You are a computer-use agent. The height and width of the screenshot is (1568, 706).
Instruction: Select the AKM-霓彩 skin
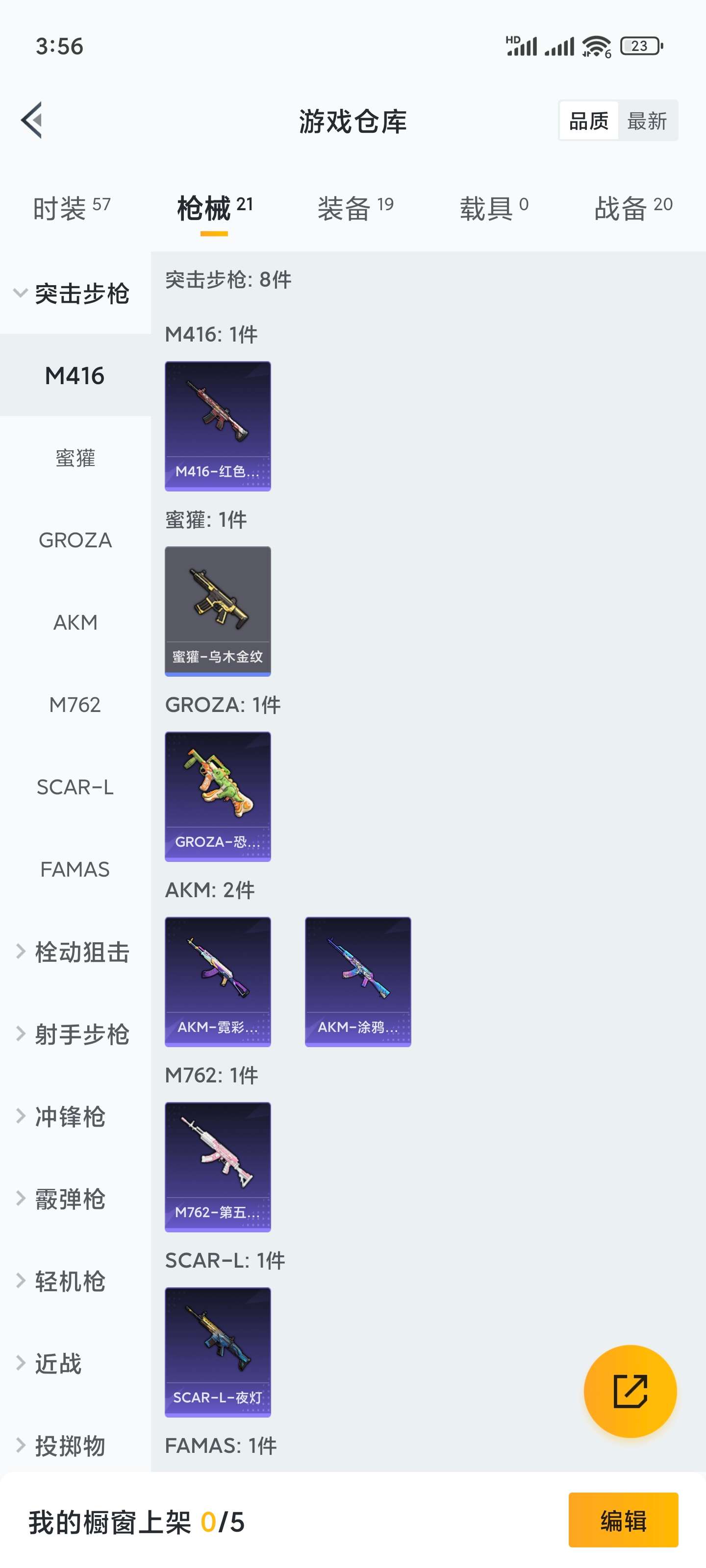[x=218, y=981]
